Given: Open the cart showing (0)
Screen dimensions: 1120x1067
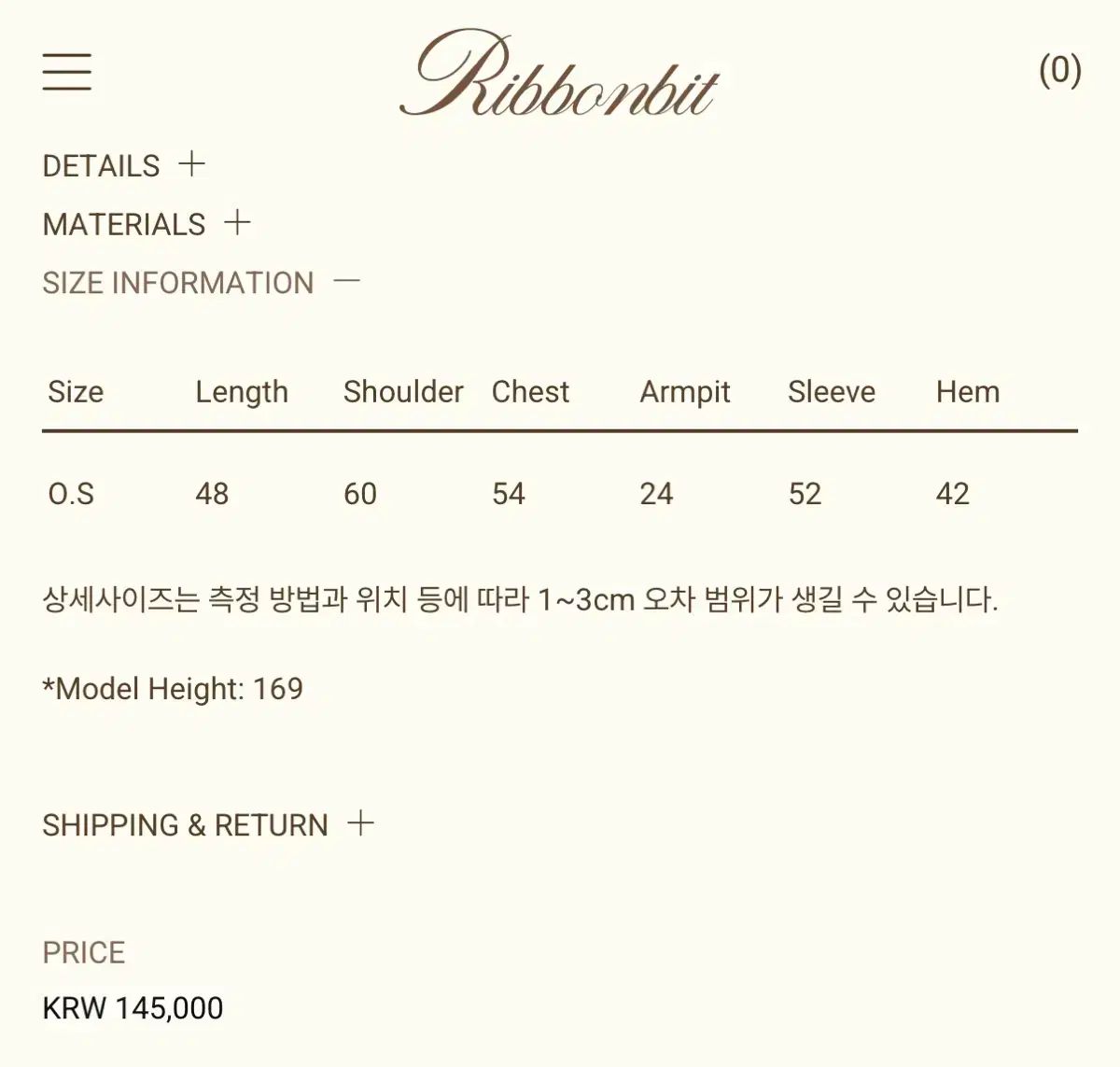Looking at the screenshot, I should (1060, 70).
